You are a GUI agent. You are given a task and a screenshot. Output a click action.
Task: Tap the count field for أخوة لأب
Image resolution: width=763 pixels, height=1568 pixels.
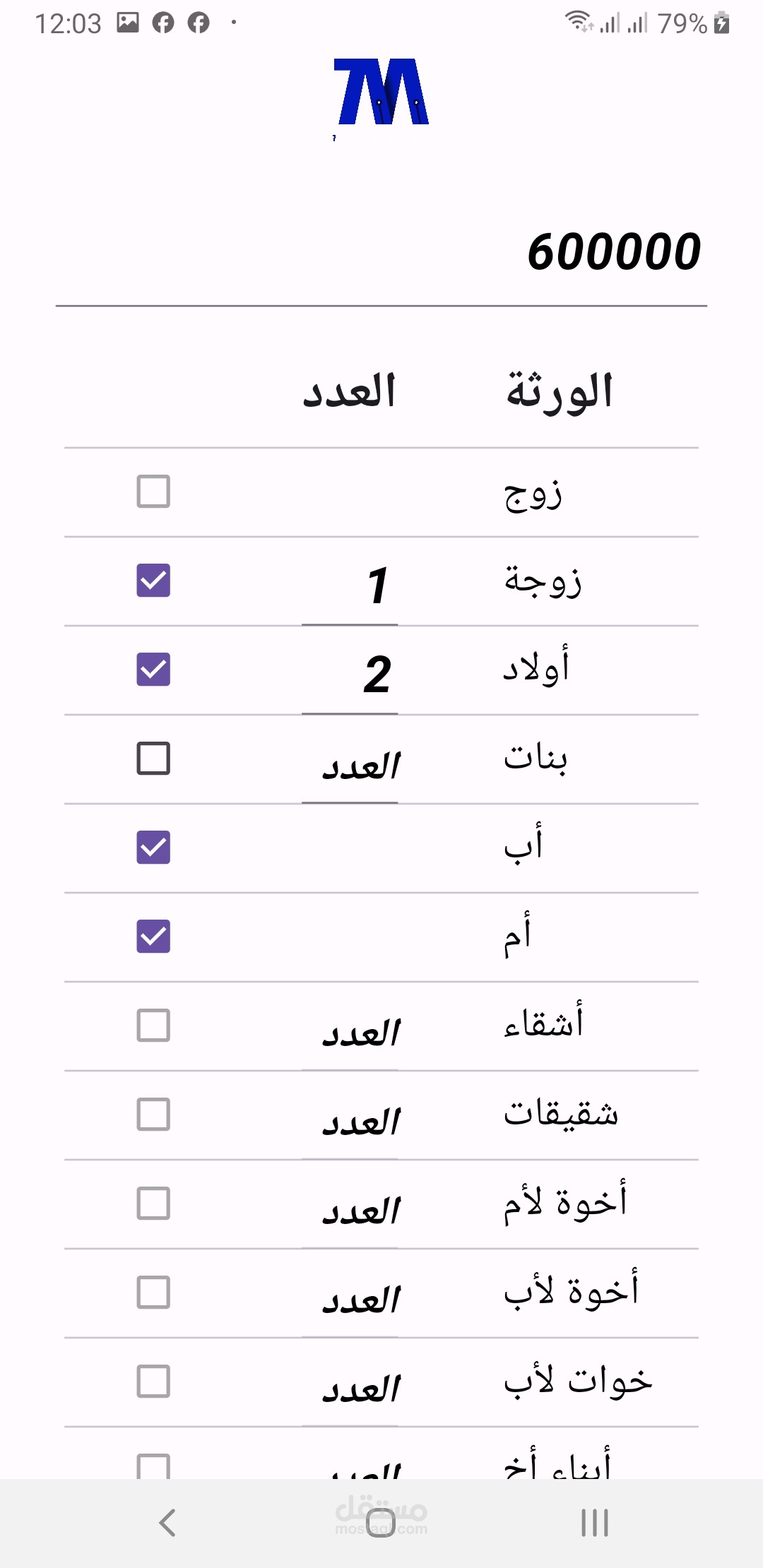coord(350,1300)
